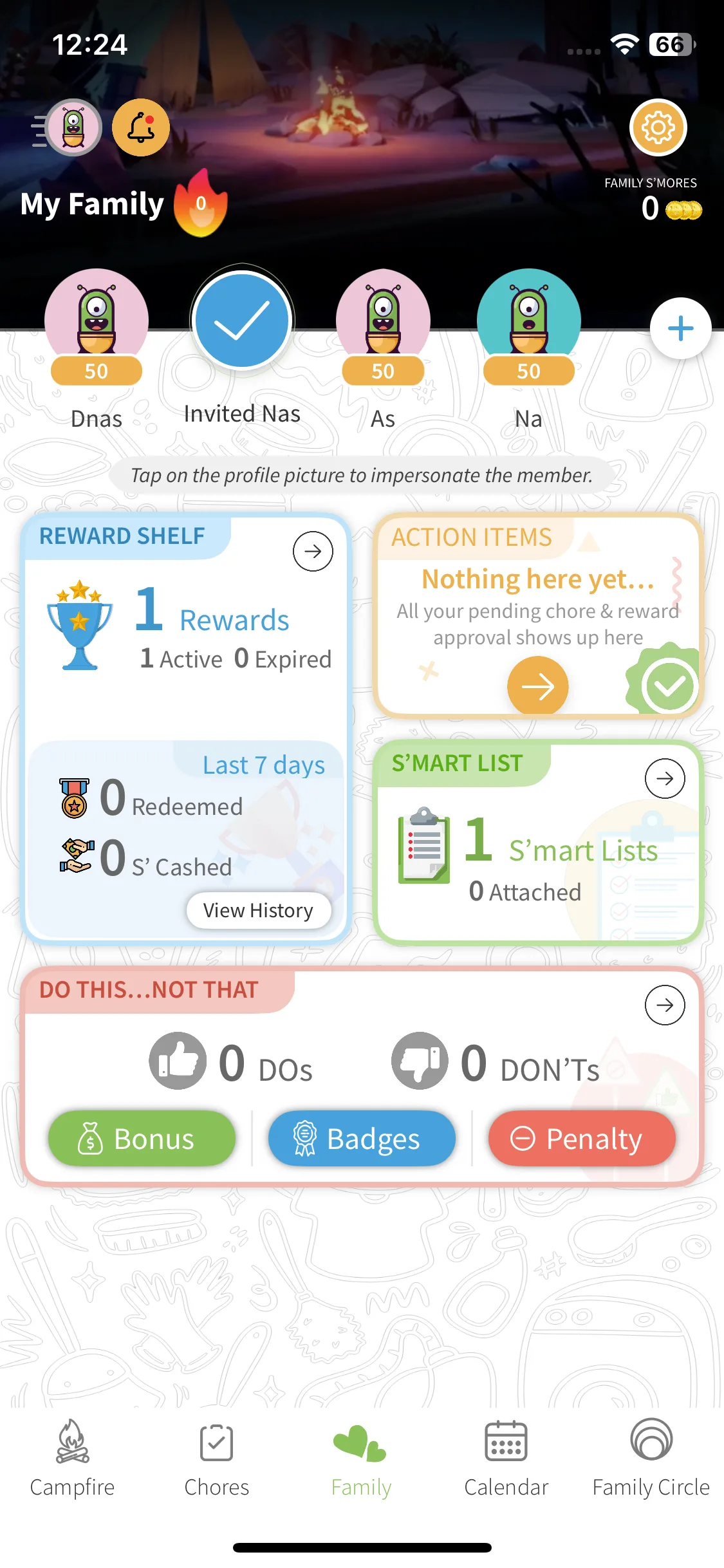Open Badges
Screen dimensions: 724x1568
pyautogui.click(x=362, y=1139)
